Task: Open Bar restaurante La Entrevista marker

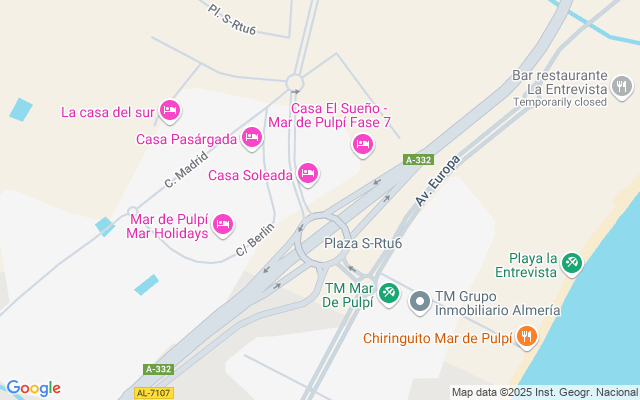Action: click(x=623, y=88)
